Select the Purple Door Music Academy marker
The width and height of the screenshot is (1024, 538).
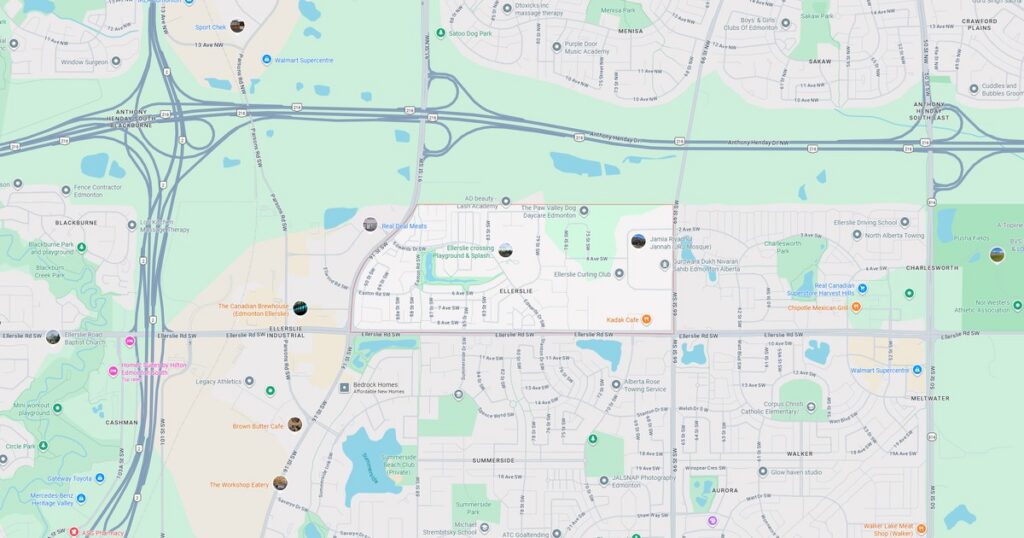(555, 45)
